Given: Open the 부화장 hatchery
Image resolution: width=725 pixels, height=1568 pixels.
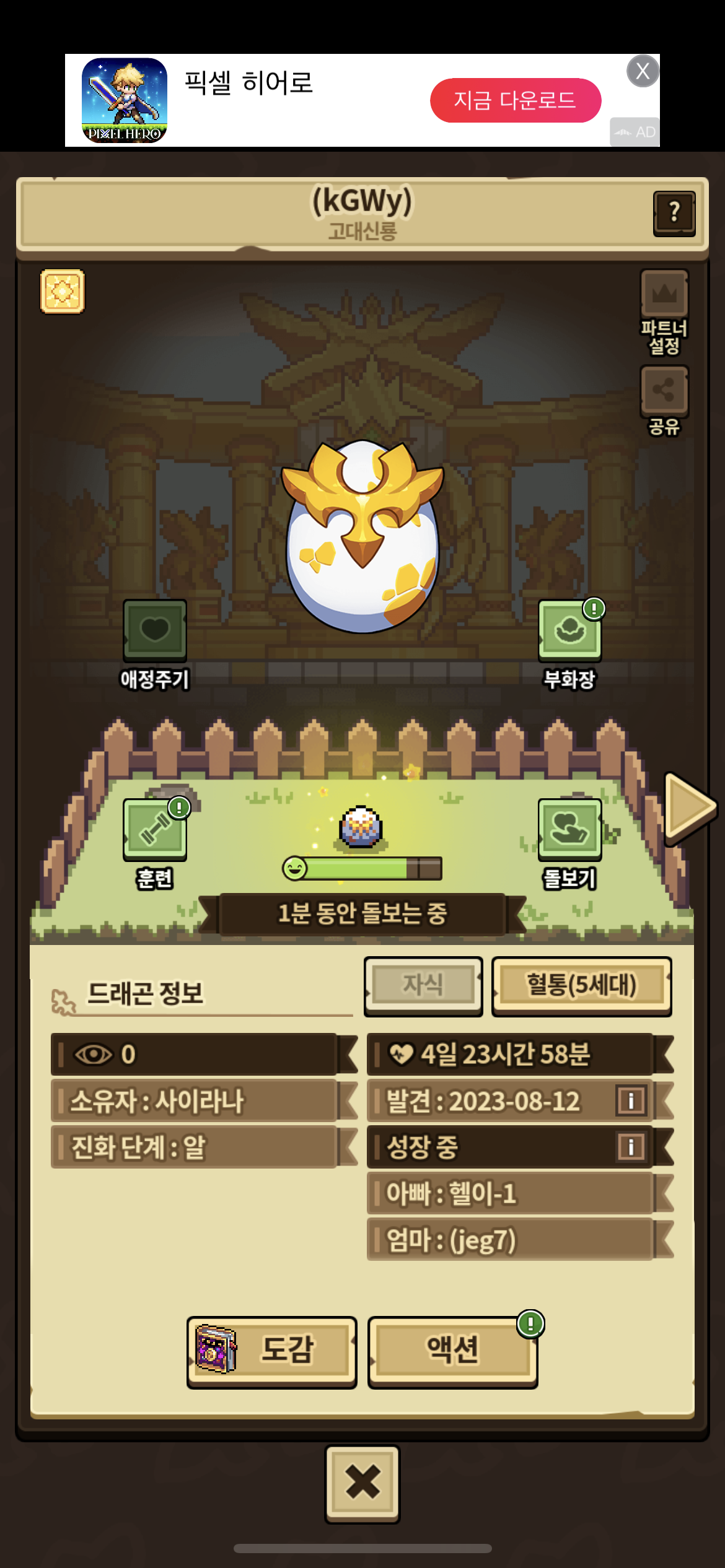Looking at the screenshot, I should coord(569,644).
